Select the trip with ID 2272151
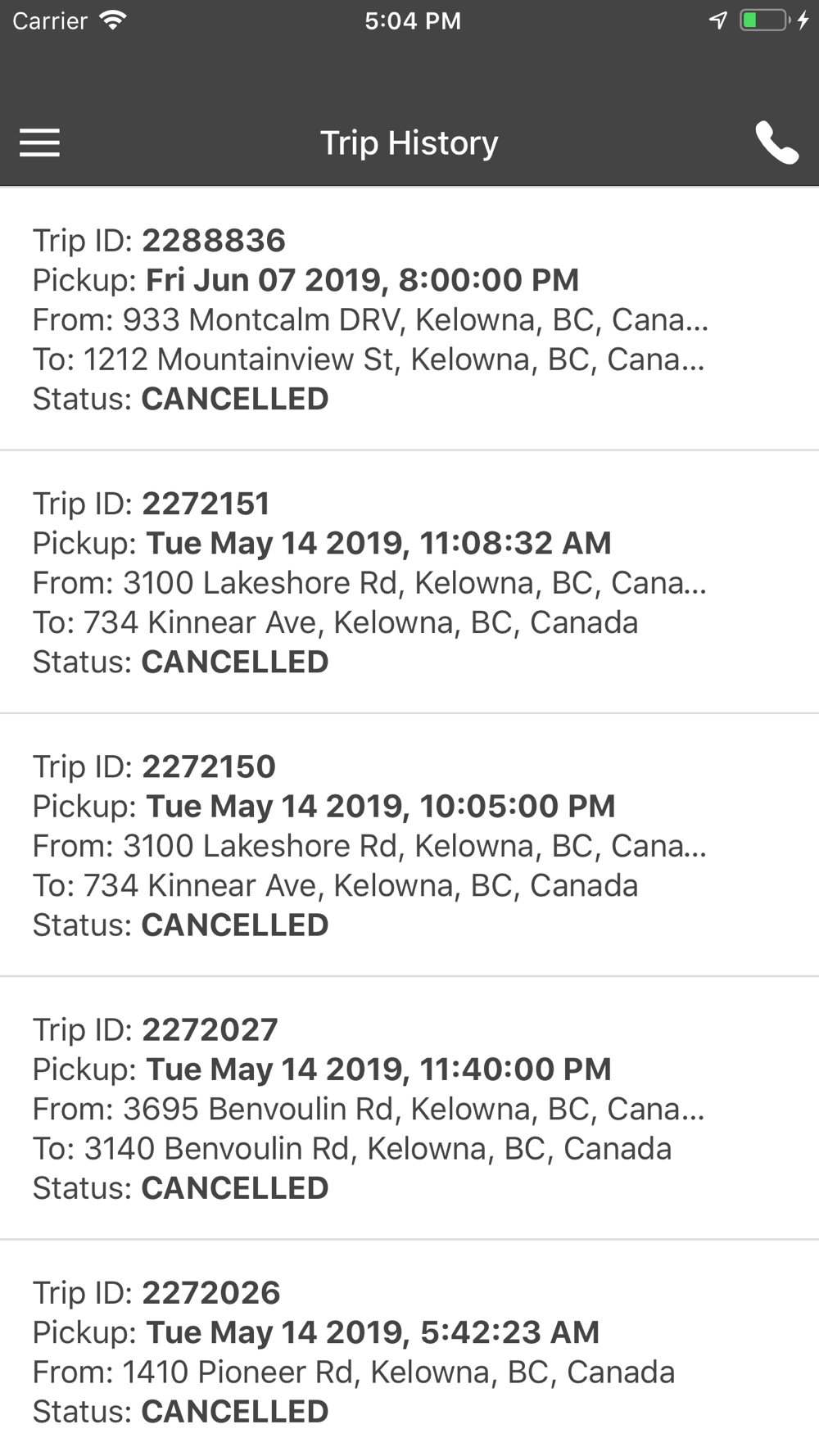Screen dimensions: 819x1456 tap(409, 582)
